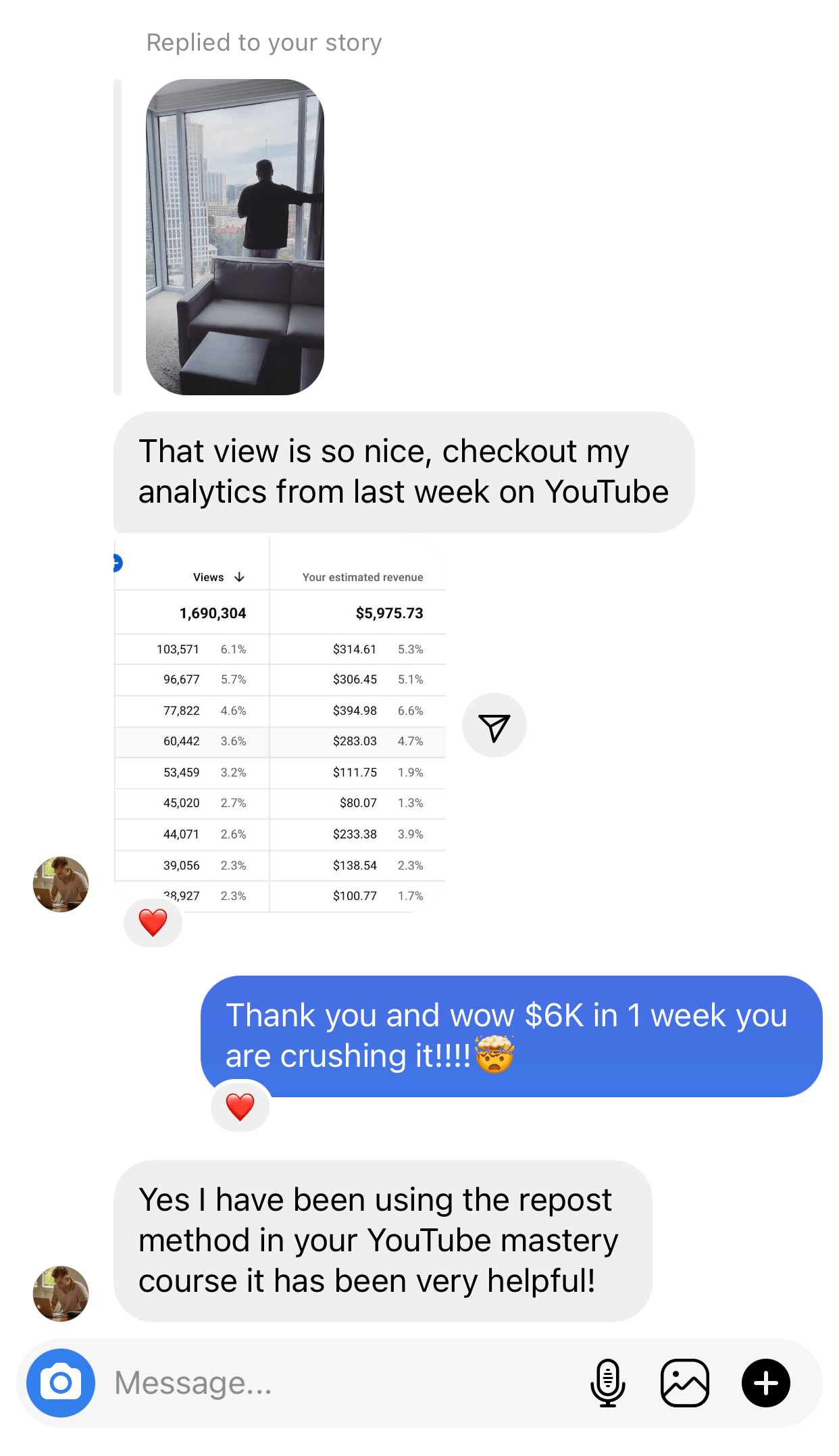Open the replied story thumbnail
Viewport: 839px width, 1456px height.
click(x=234, y=237)
